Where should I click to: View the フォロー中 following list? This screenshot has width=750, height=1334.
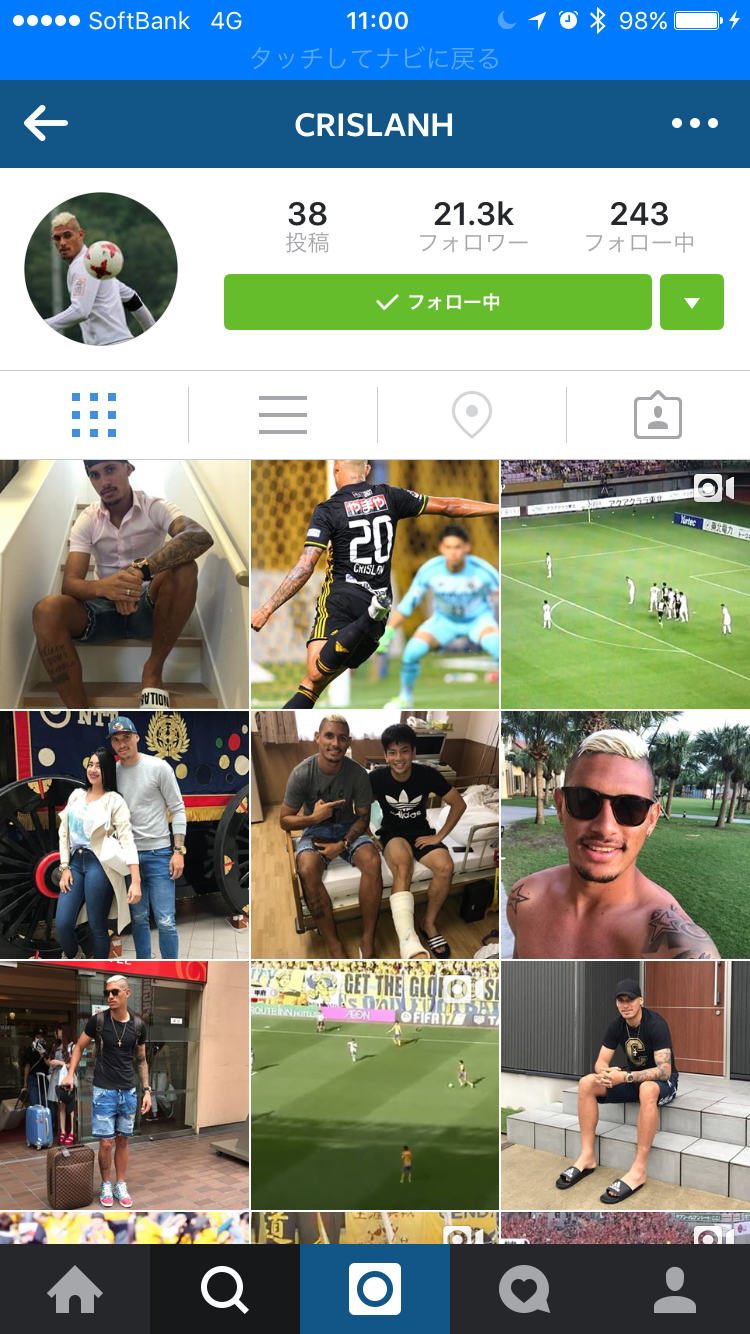pos(639,226)
